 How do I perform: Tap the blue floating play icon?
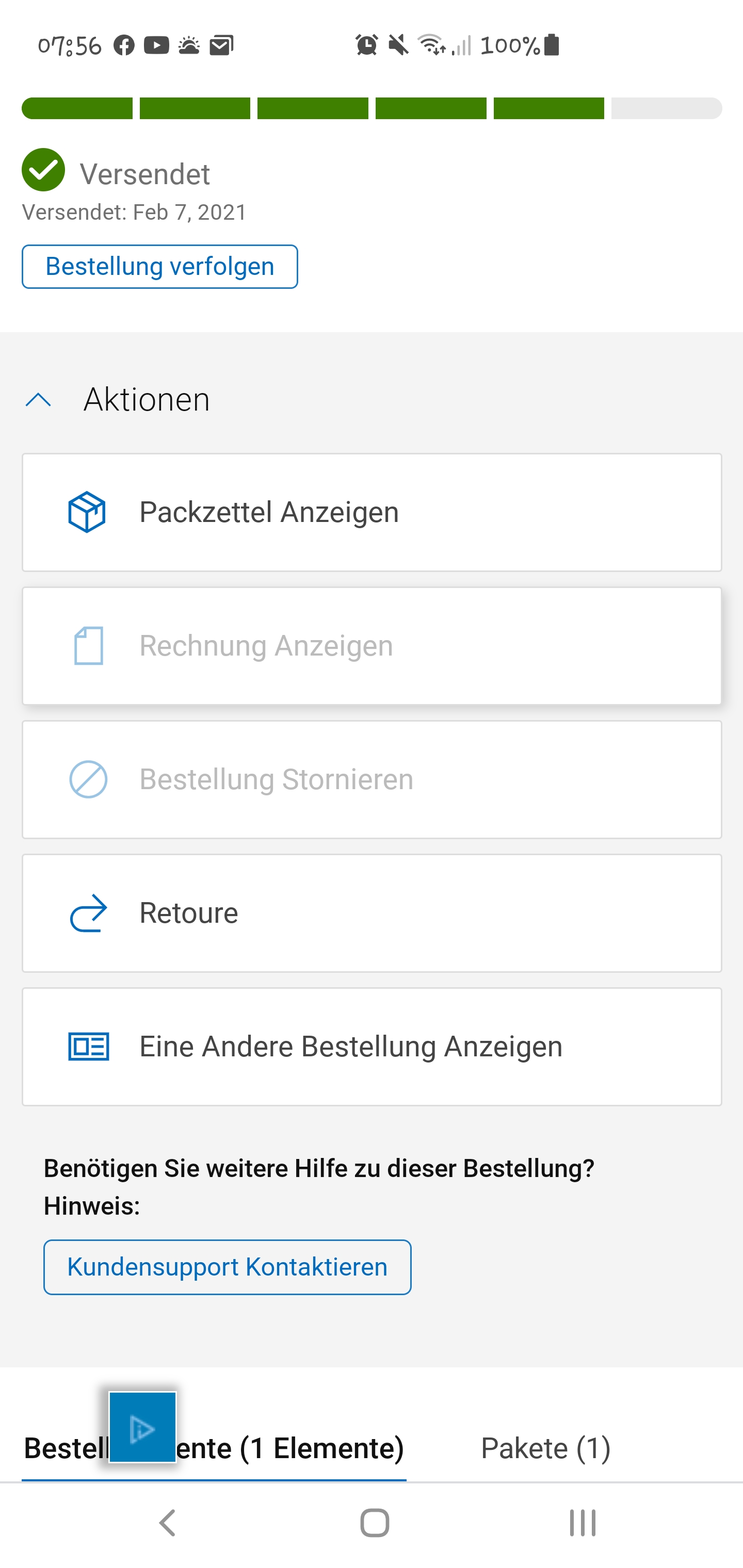point(142,1427)
